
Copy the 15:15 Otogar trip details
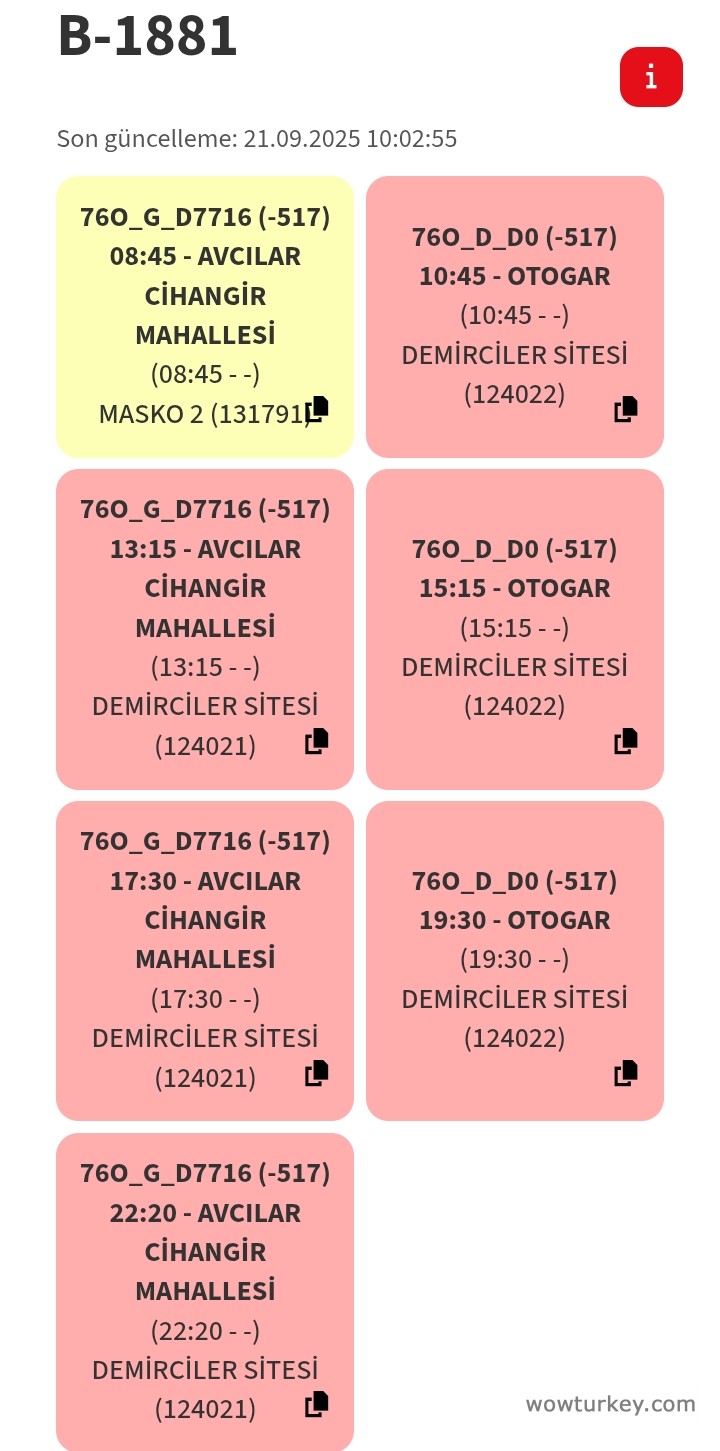tap(626, 741)
